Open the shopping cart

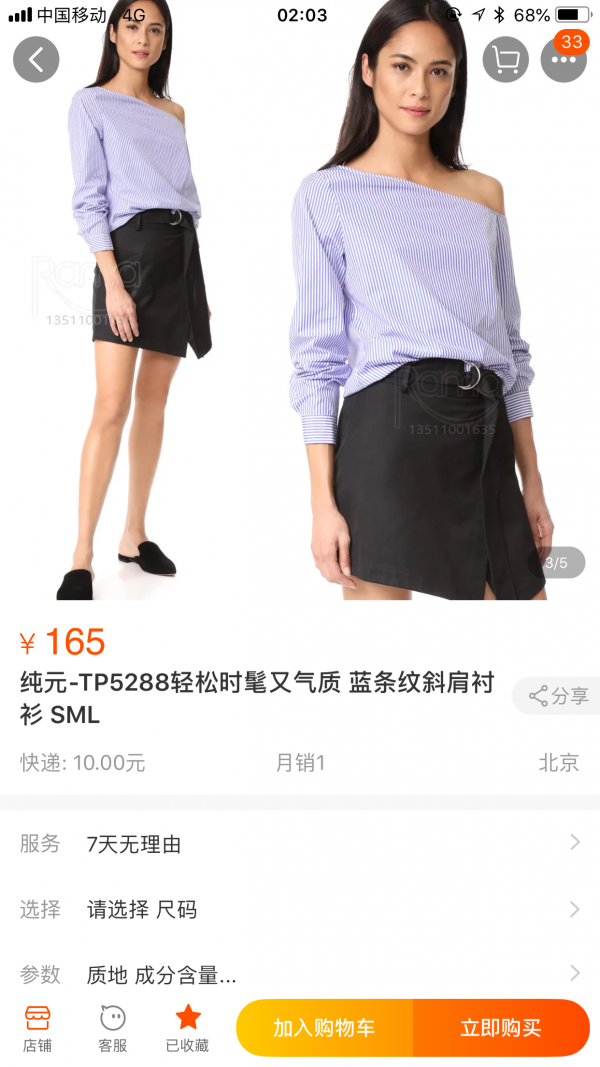point(505,60)
